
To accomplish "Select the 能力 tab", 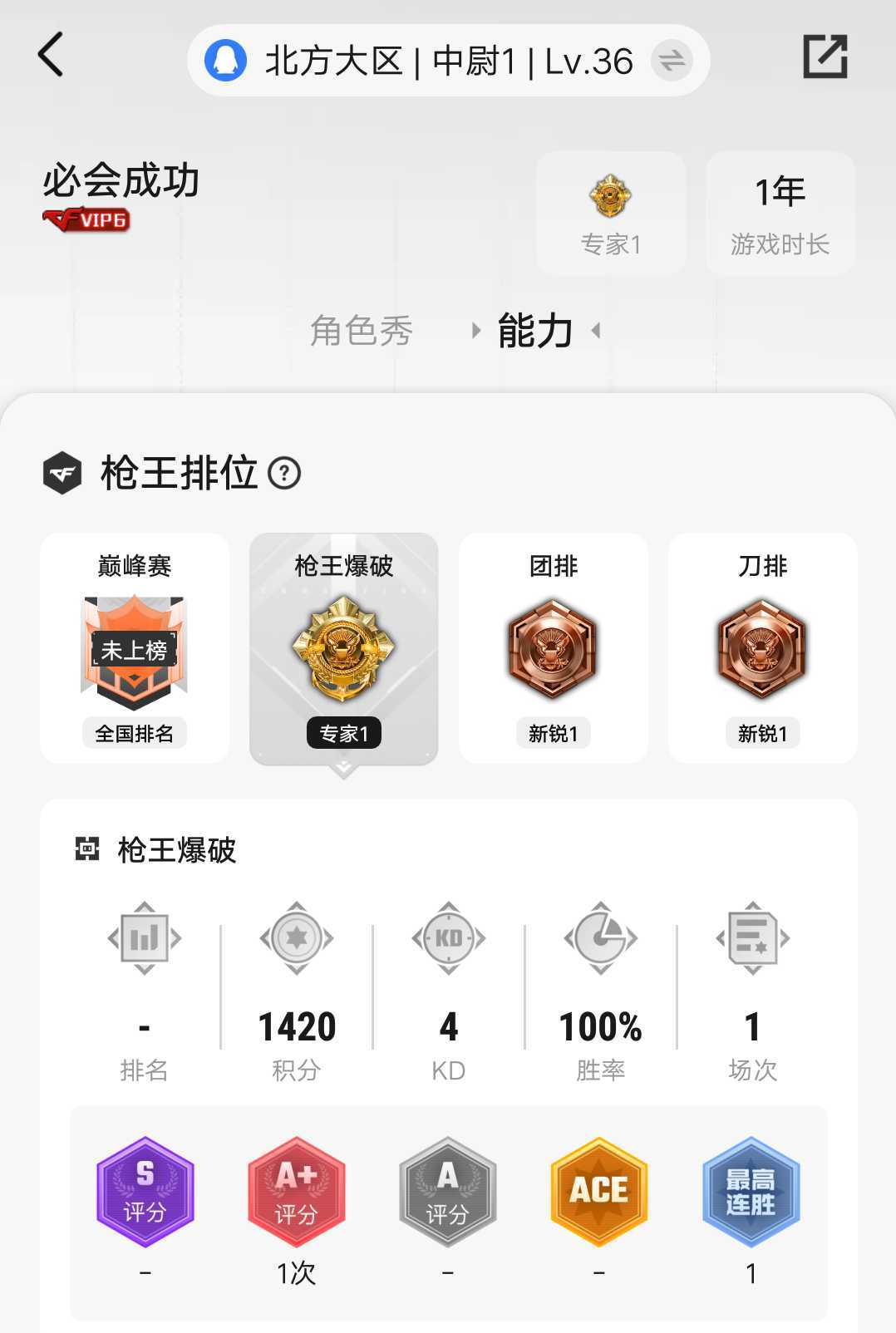I will click(x=535, y=331).
